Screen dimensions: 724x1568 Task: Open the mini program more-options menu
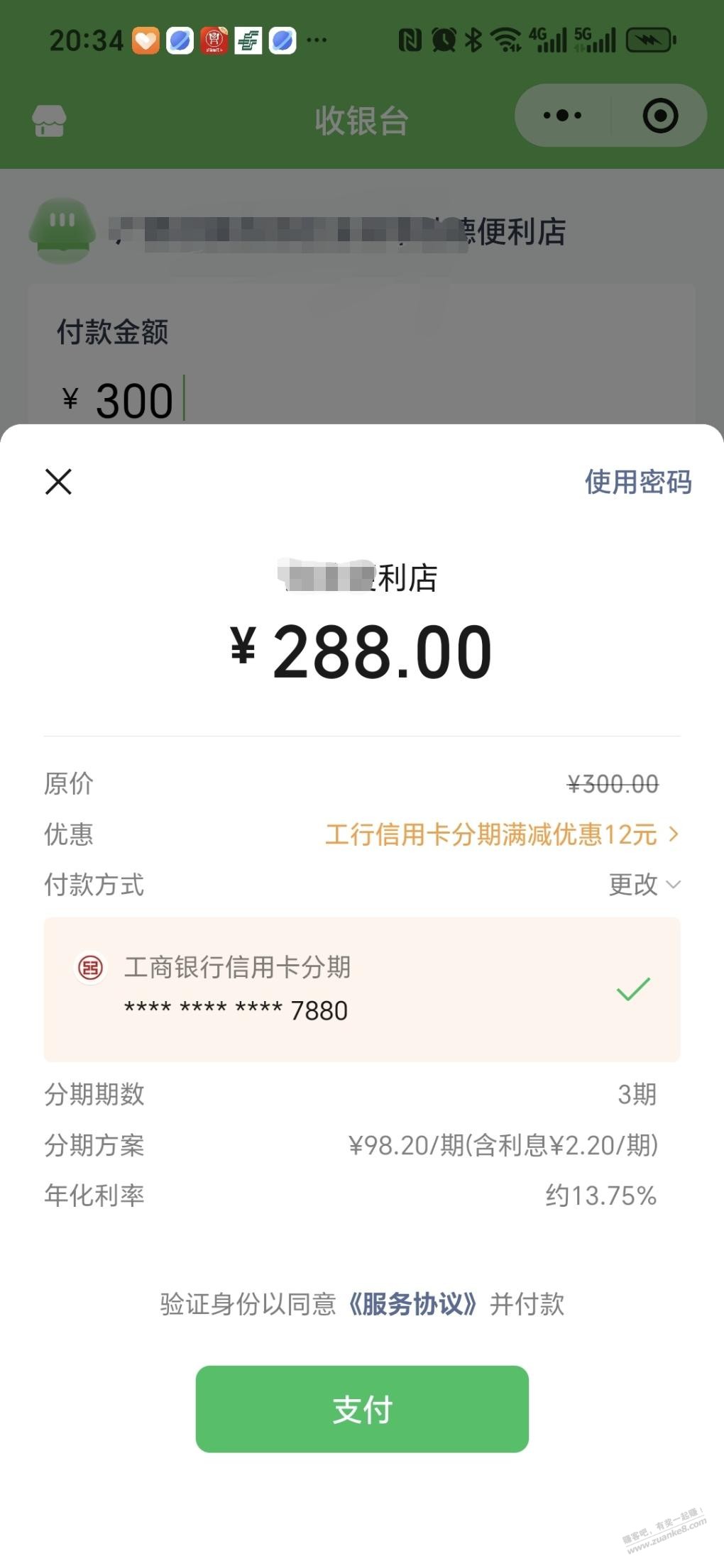click(562, 116)
